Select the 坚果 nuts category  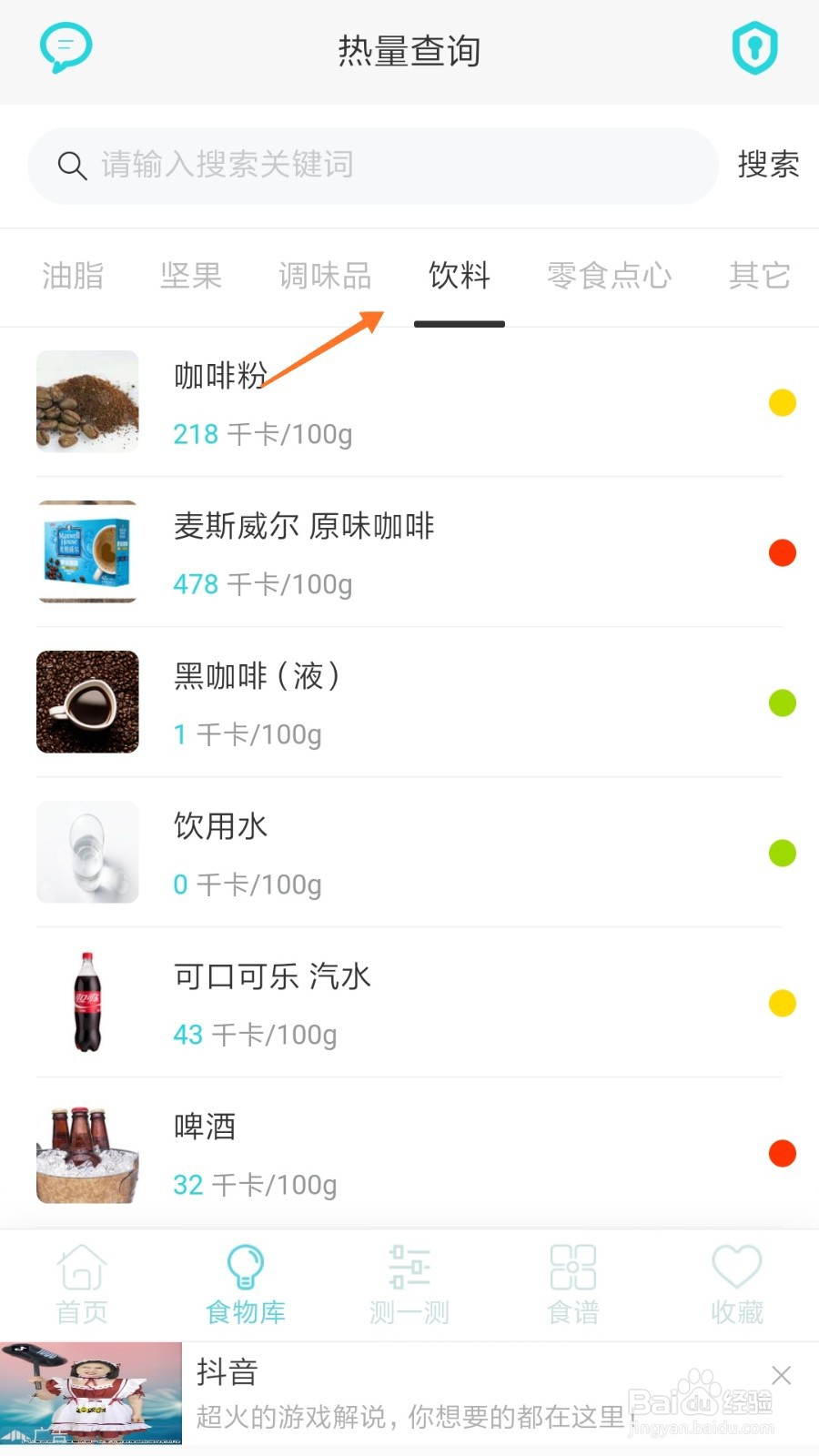coord(190,276)
